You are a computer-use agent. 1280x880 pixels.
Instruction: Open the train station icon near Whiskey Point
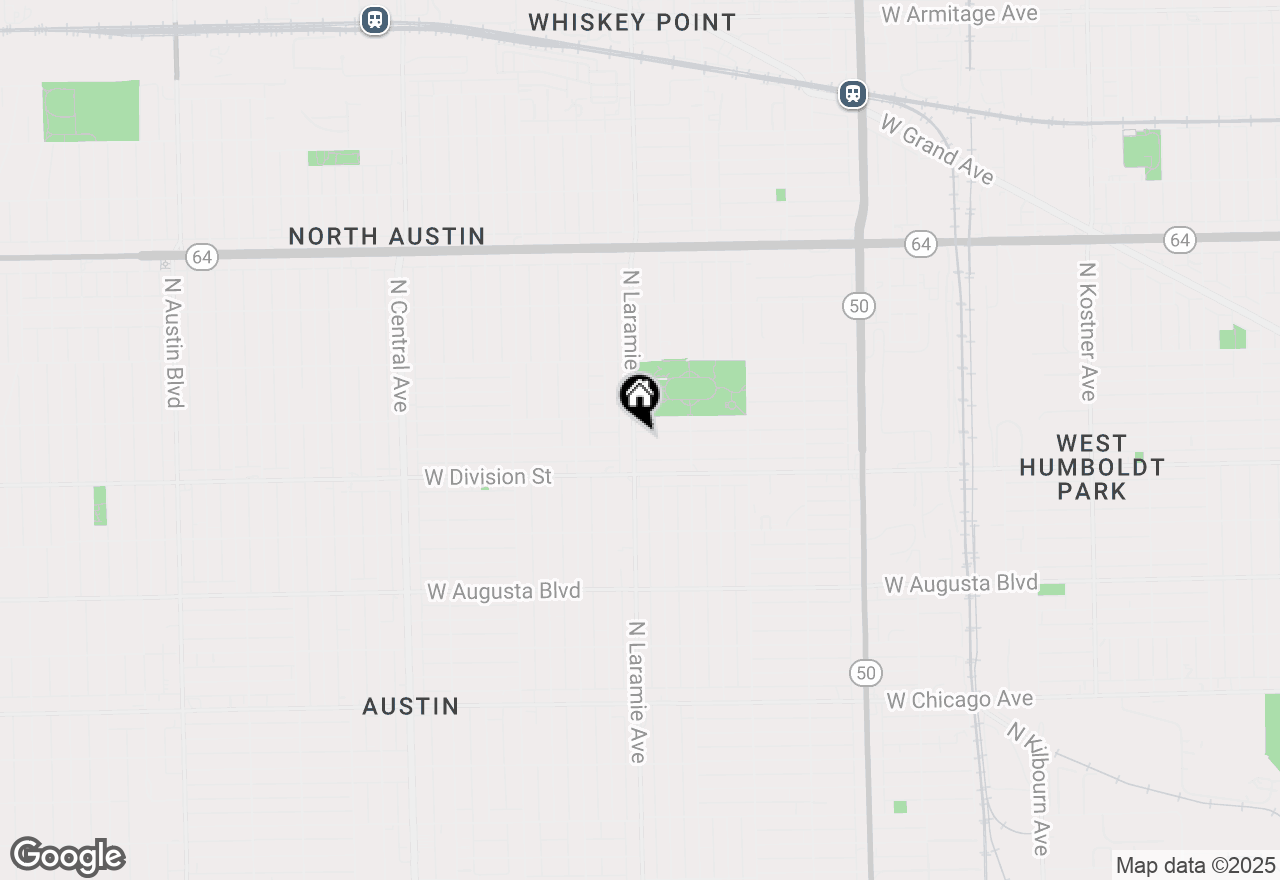coord(375,19)
